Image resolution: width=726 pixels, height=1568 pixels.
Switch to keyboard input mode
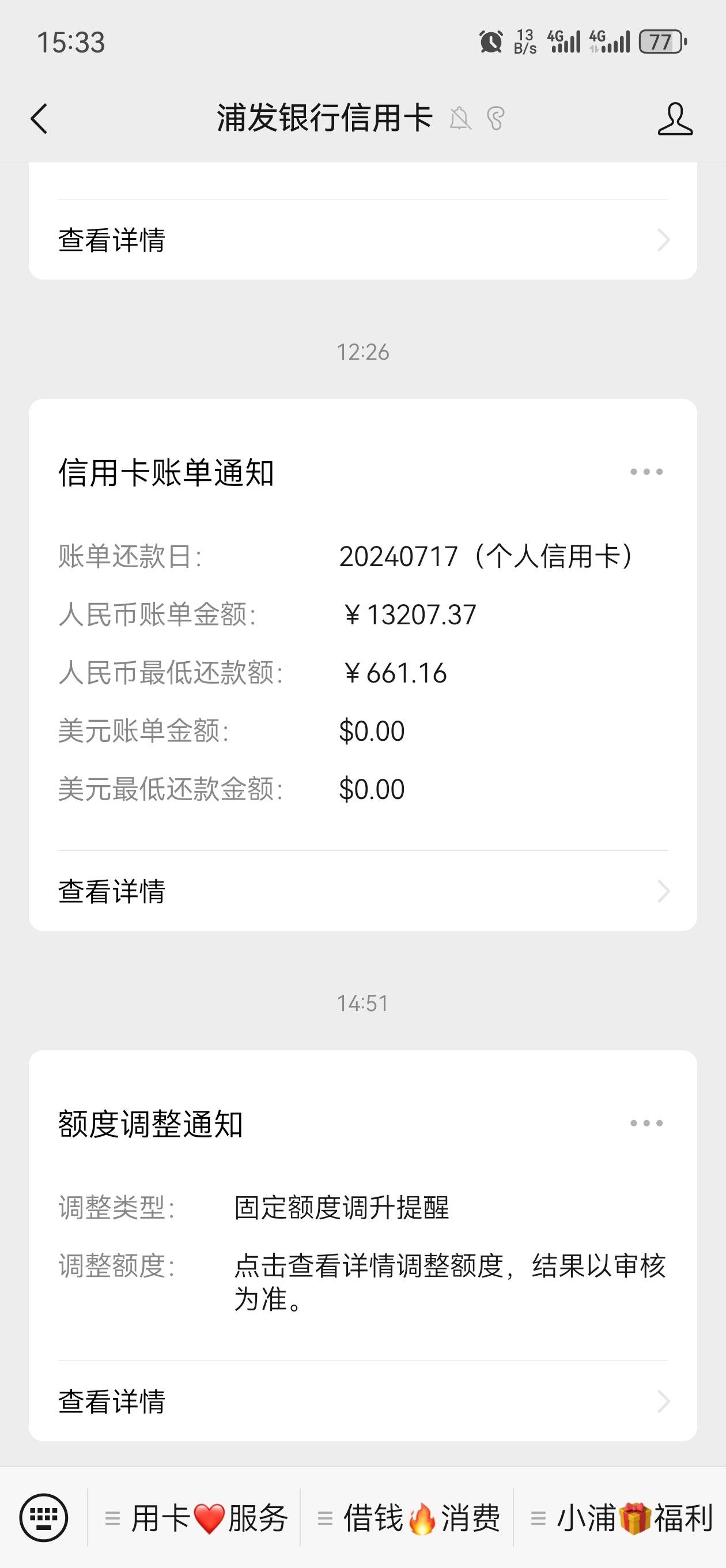[43, 1517]
